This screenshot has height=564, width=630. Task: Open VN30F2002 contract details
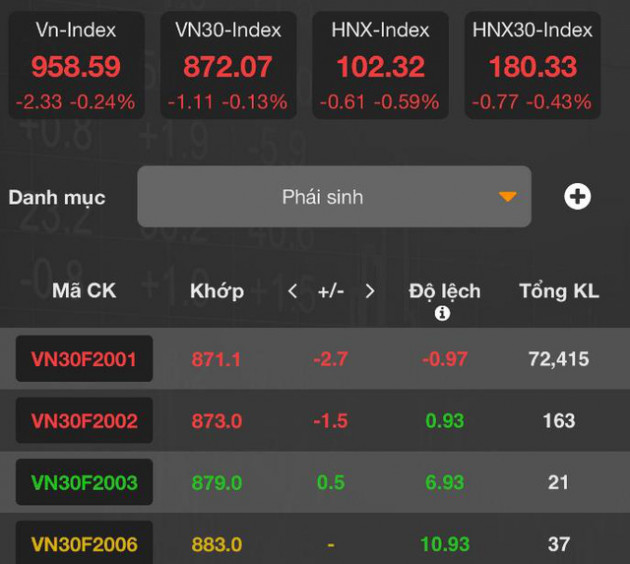coord(84,421)
